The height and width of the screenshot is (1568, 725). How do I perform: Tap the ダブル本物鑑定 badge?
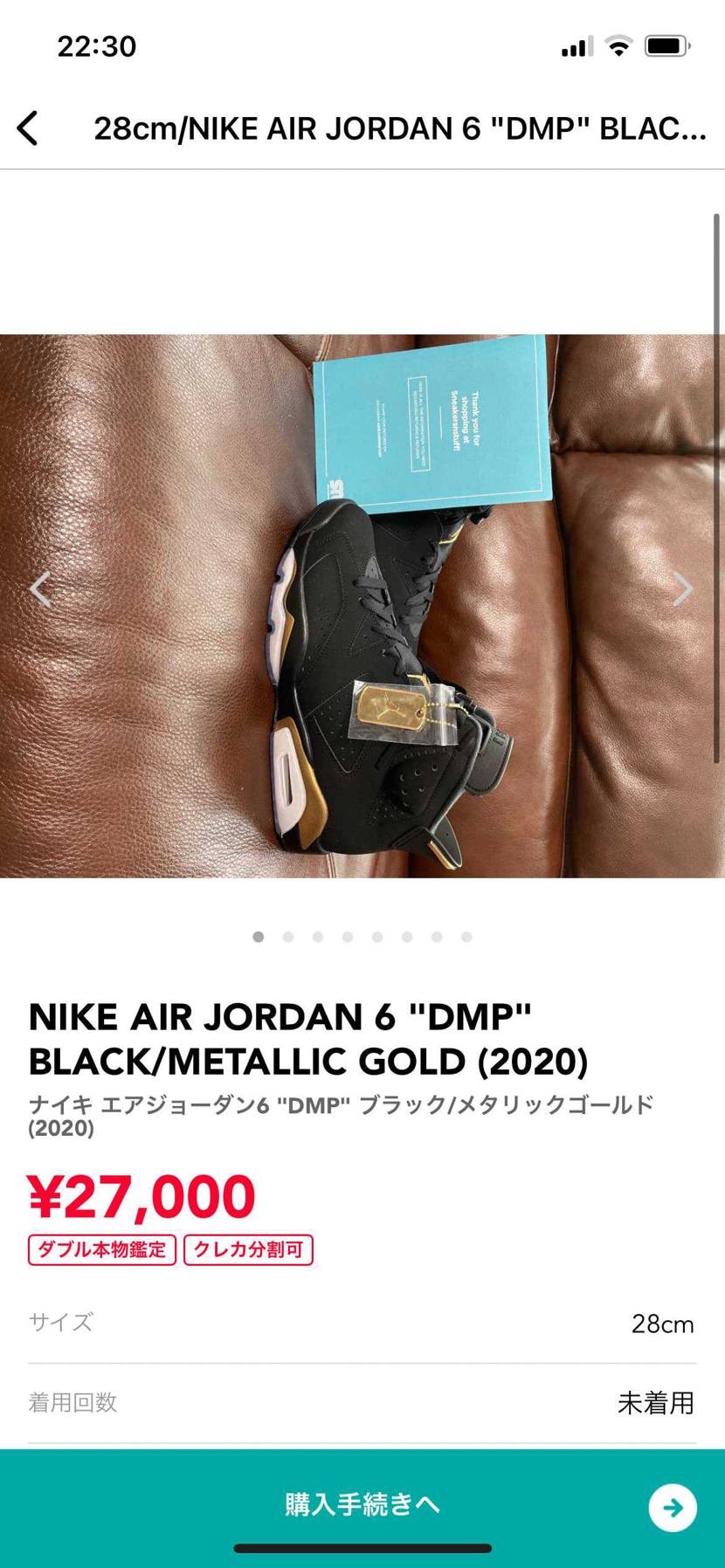102,1249
